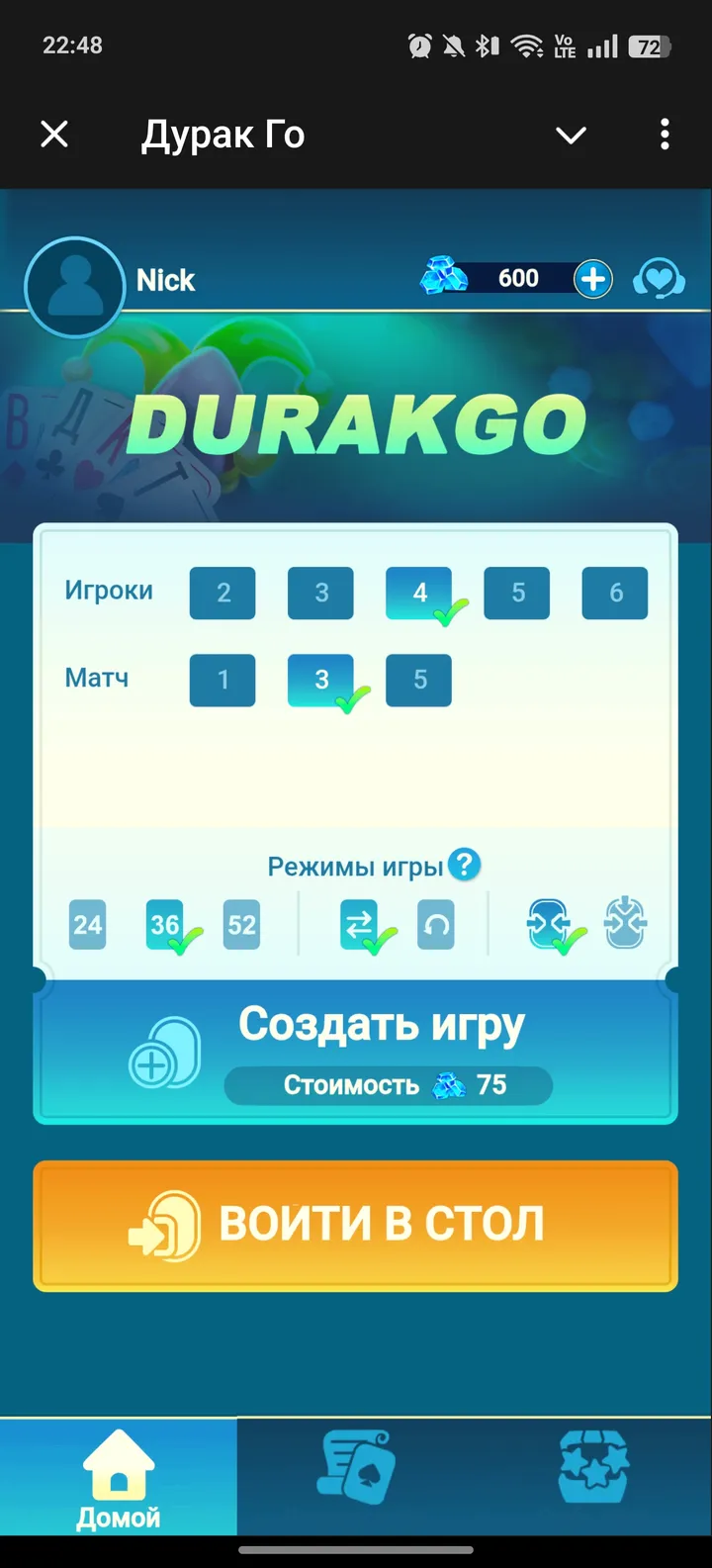Tap the support chat heart icon
The image size is (712, 1568).
tap(660, 279)
